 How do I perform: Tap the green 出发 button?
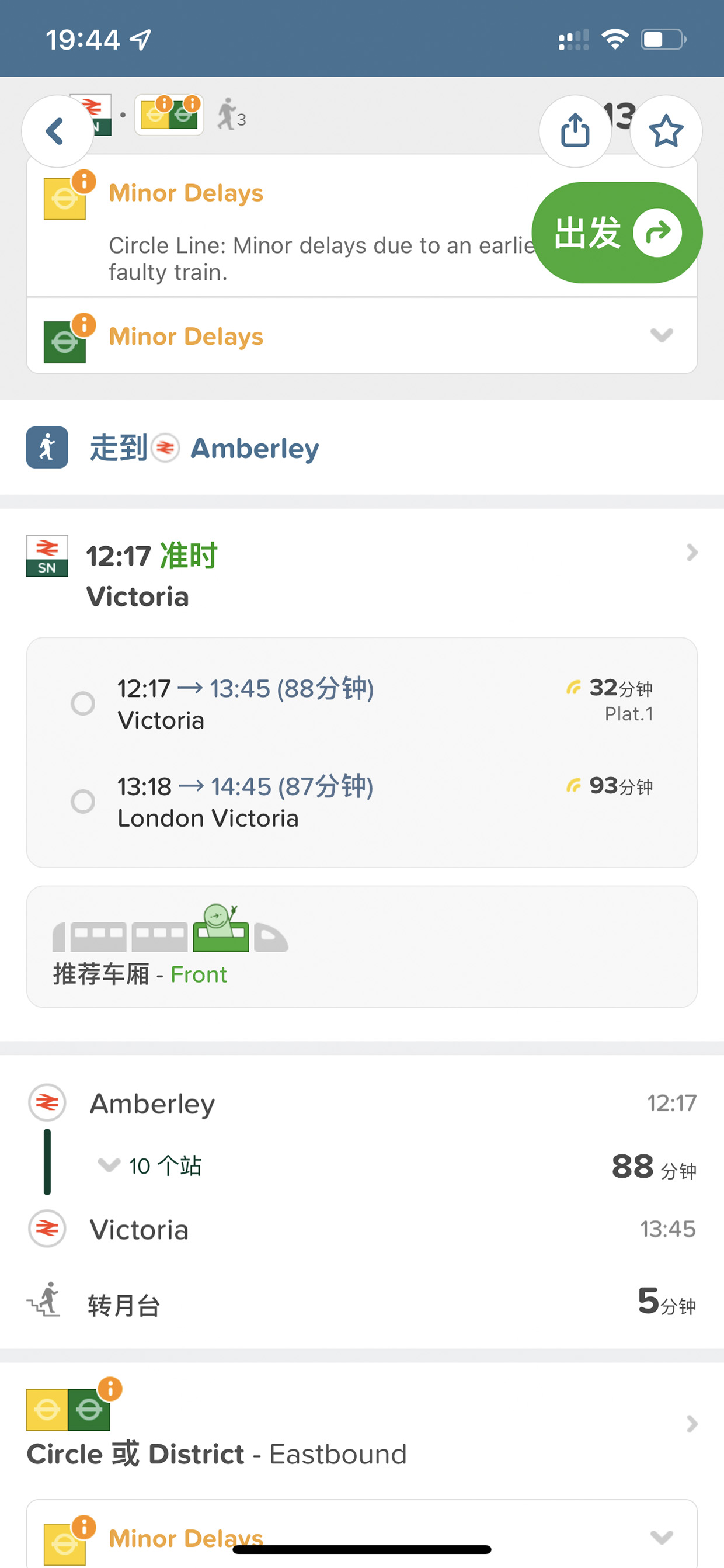pos(617,233)
